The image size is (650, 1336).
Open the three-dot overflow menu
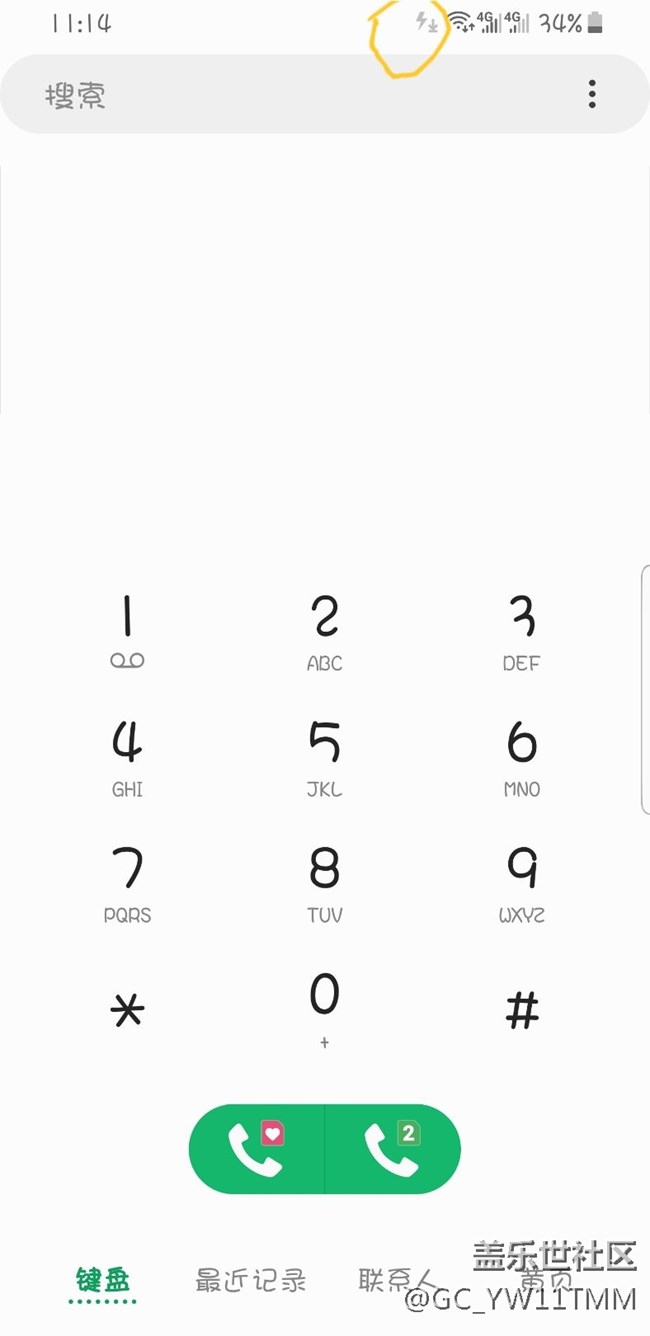(592, 95)
